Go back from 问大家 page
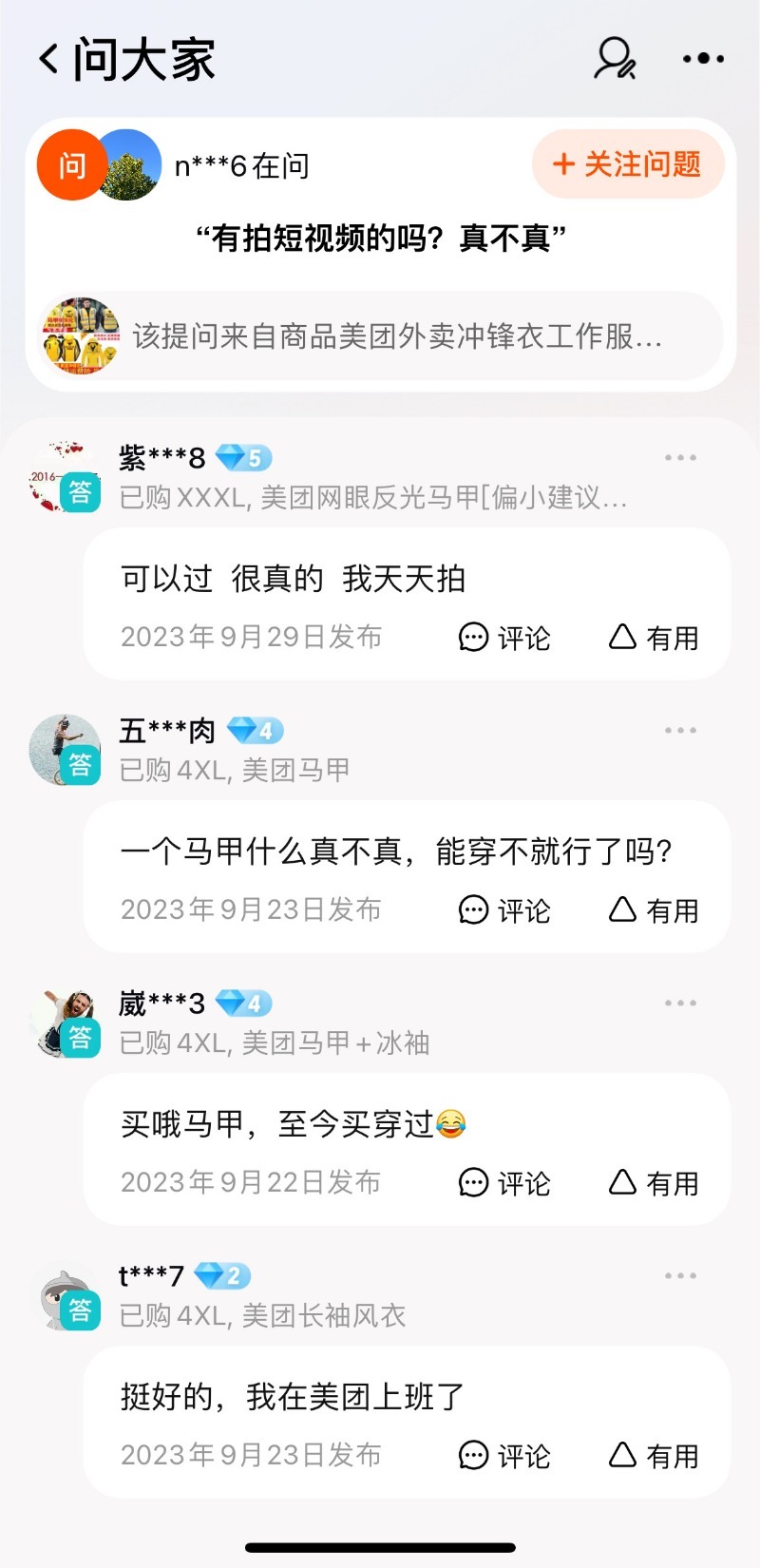The image size is (760, 1568). click(x=49, y=59)
